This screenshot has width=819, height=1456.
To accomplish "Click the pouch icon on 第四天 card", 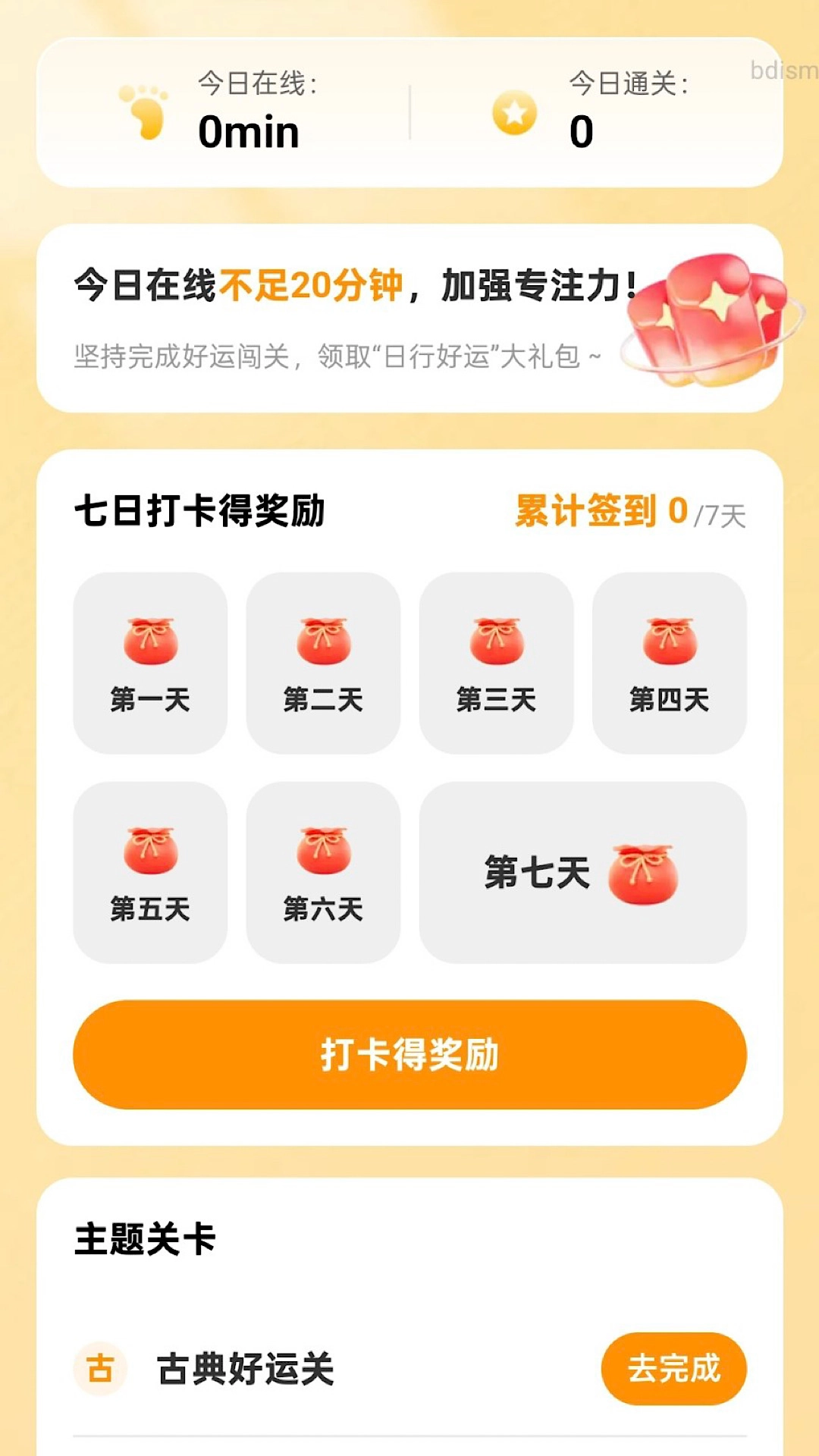I will (x=670, y=641).
